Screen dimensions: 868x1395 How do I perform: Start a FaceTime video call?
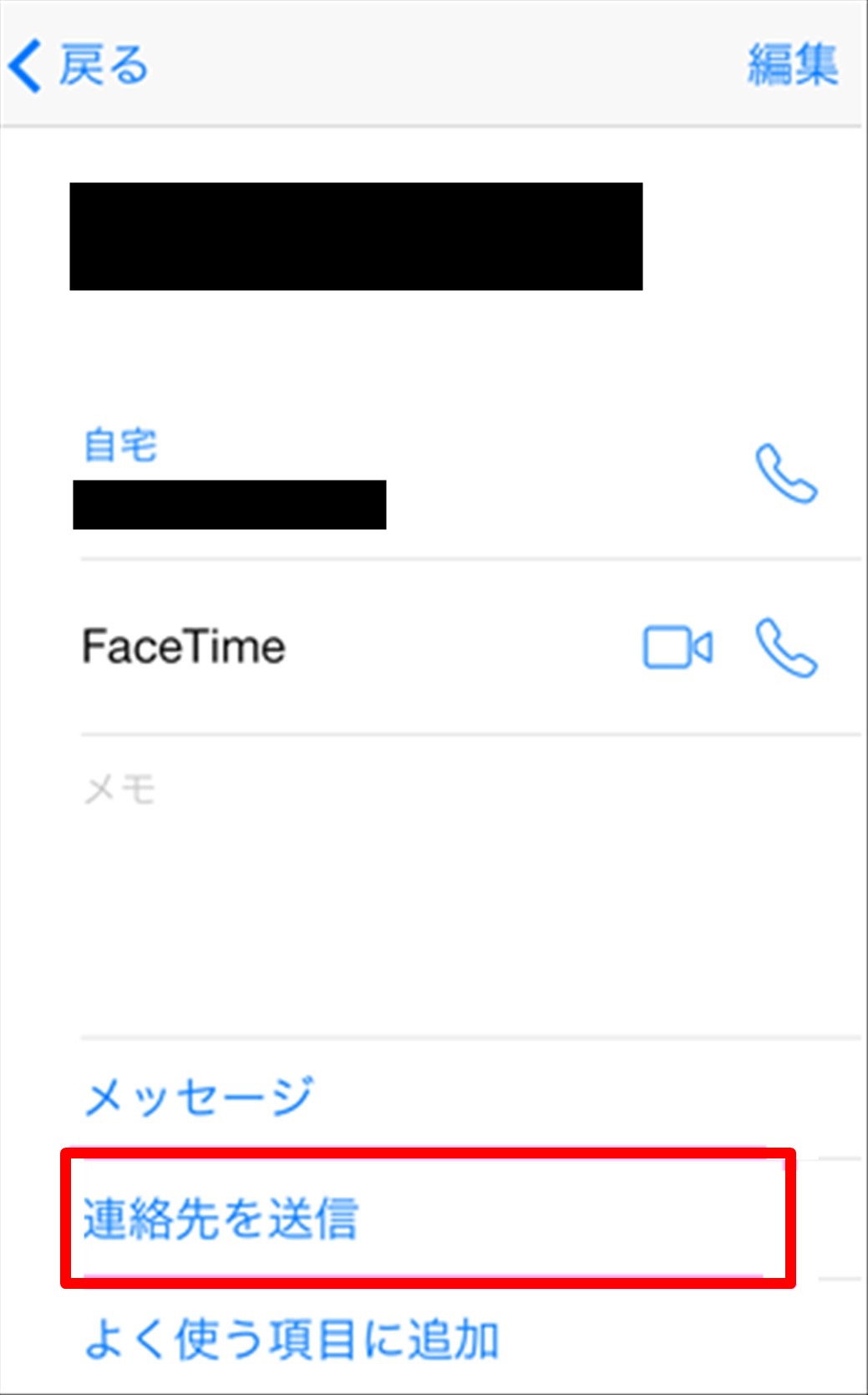[x=678, y=647]
